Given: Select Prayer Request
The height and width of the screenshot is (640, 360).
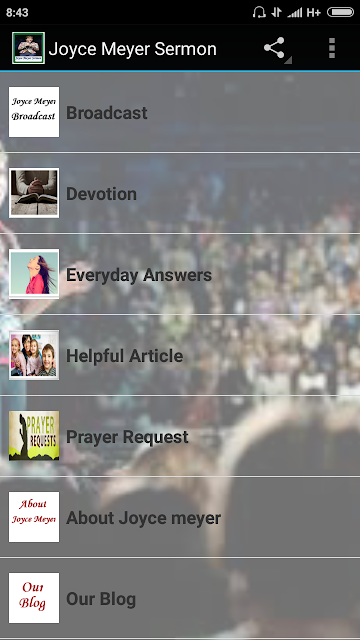Looking at the screenshot, I should pos(180,436).
